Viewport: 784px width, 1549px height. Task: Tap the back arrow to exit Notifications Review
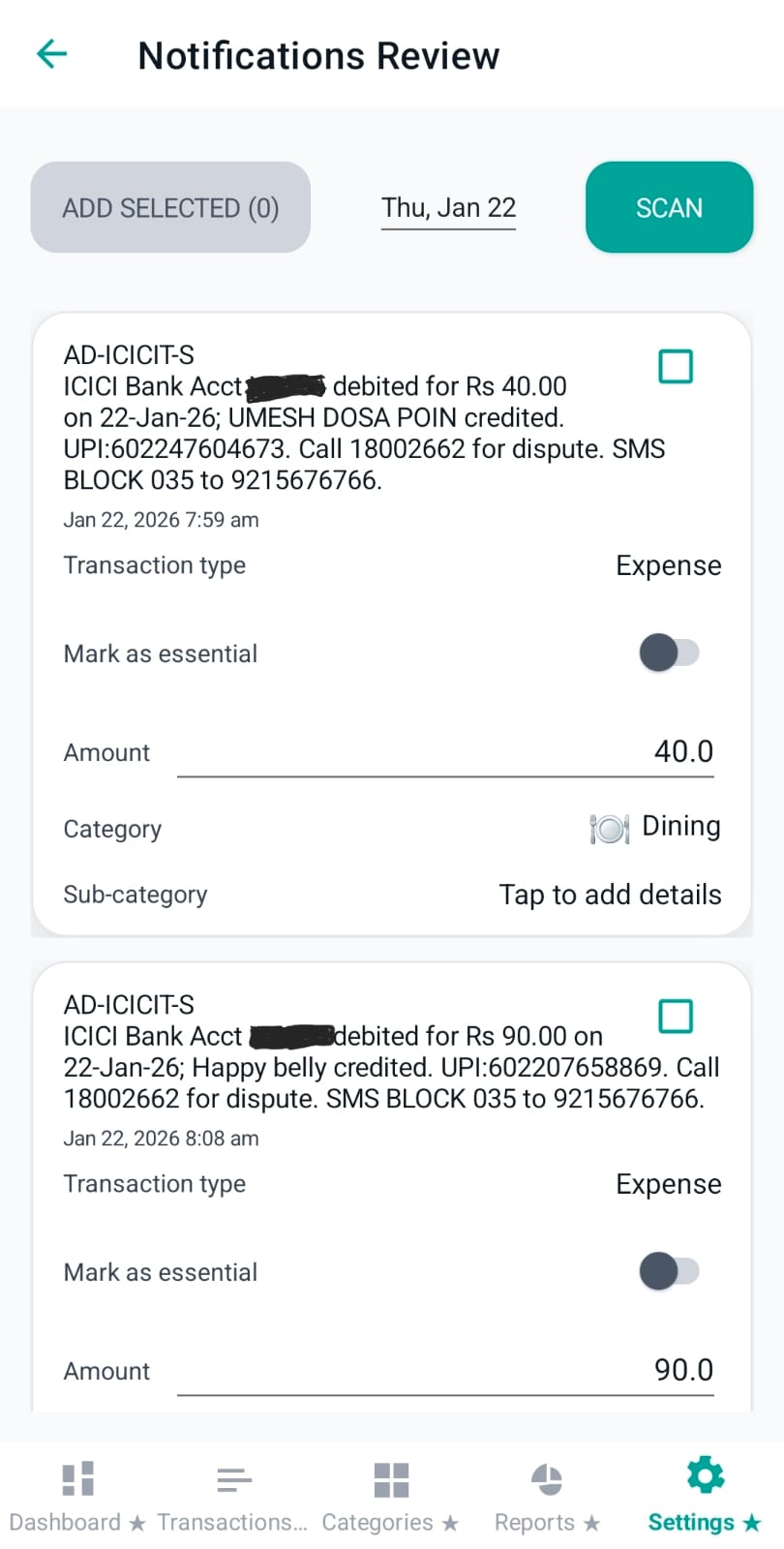pos(50,55)
